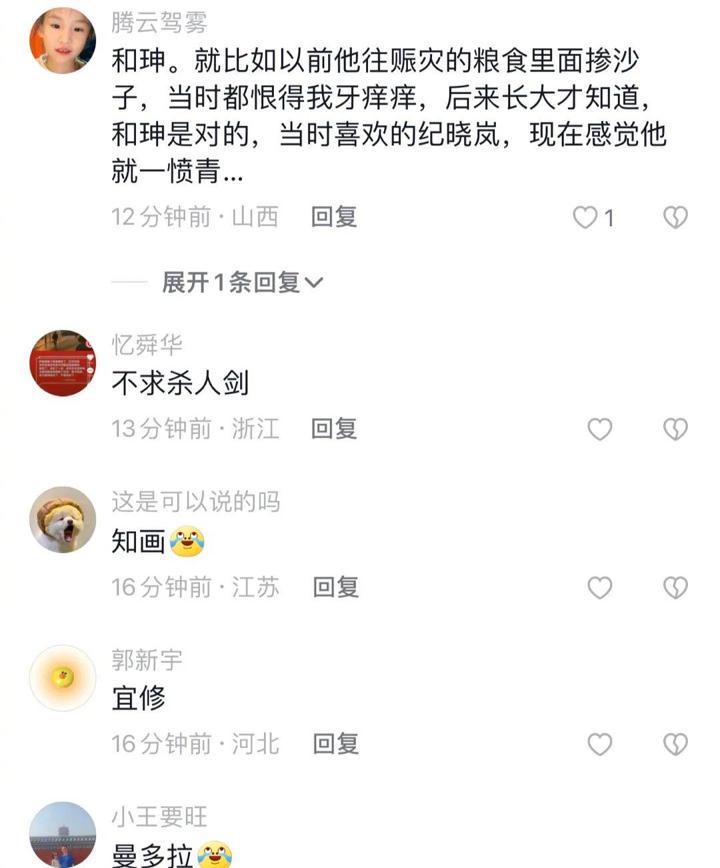Like 忆舜华's comment 不求杀人剑
This screenshot has height=868, width=720.
click(x=599, y=429)
